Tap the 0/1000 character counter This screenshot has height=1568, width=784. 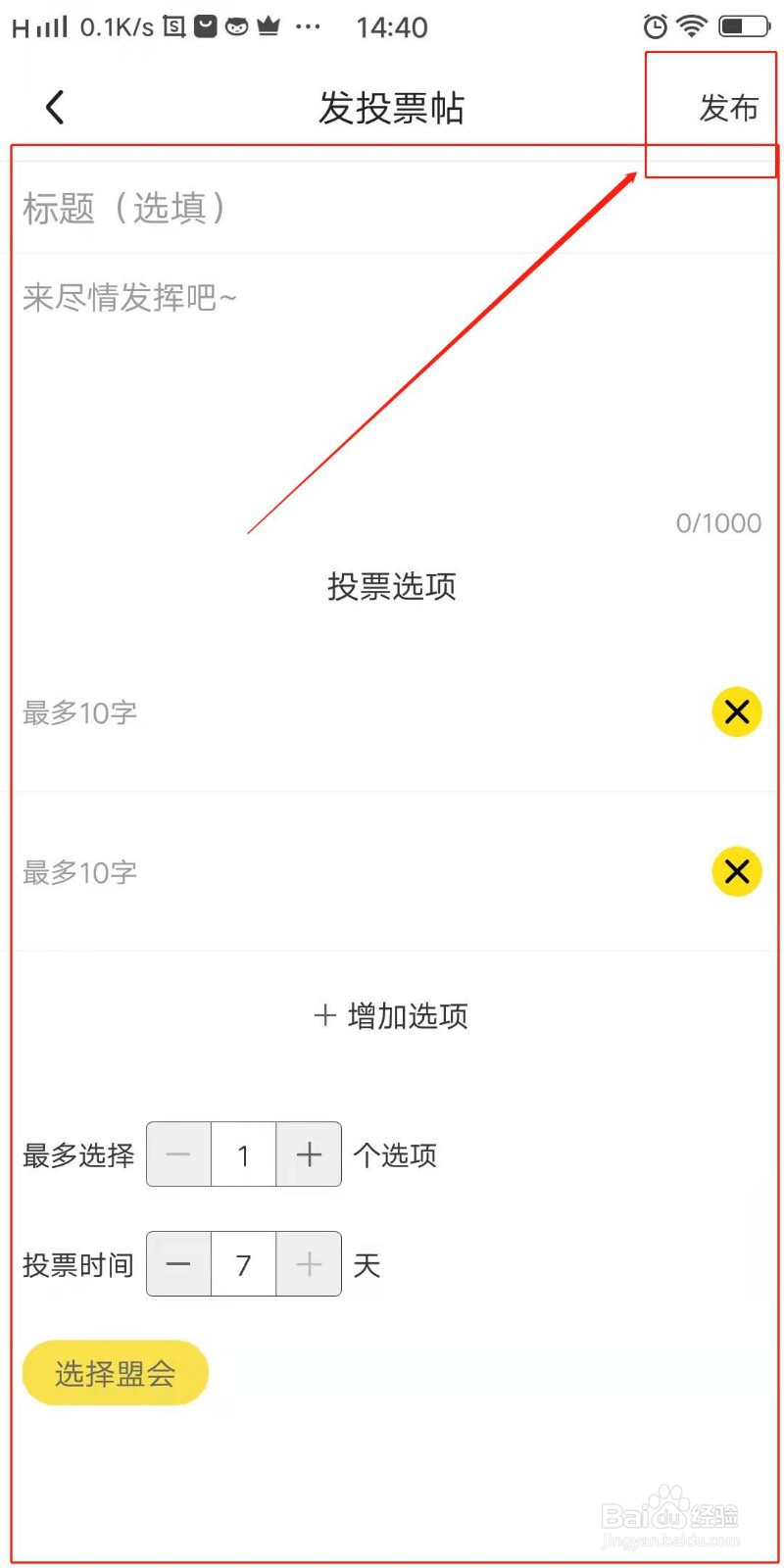718,522
